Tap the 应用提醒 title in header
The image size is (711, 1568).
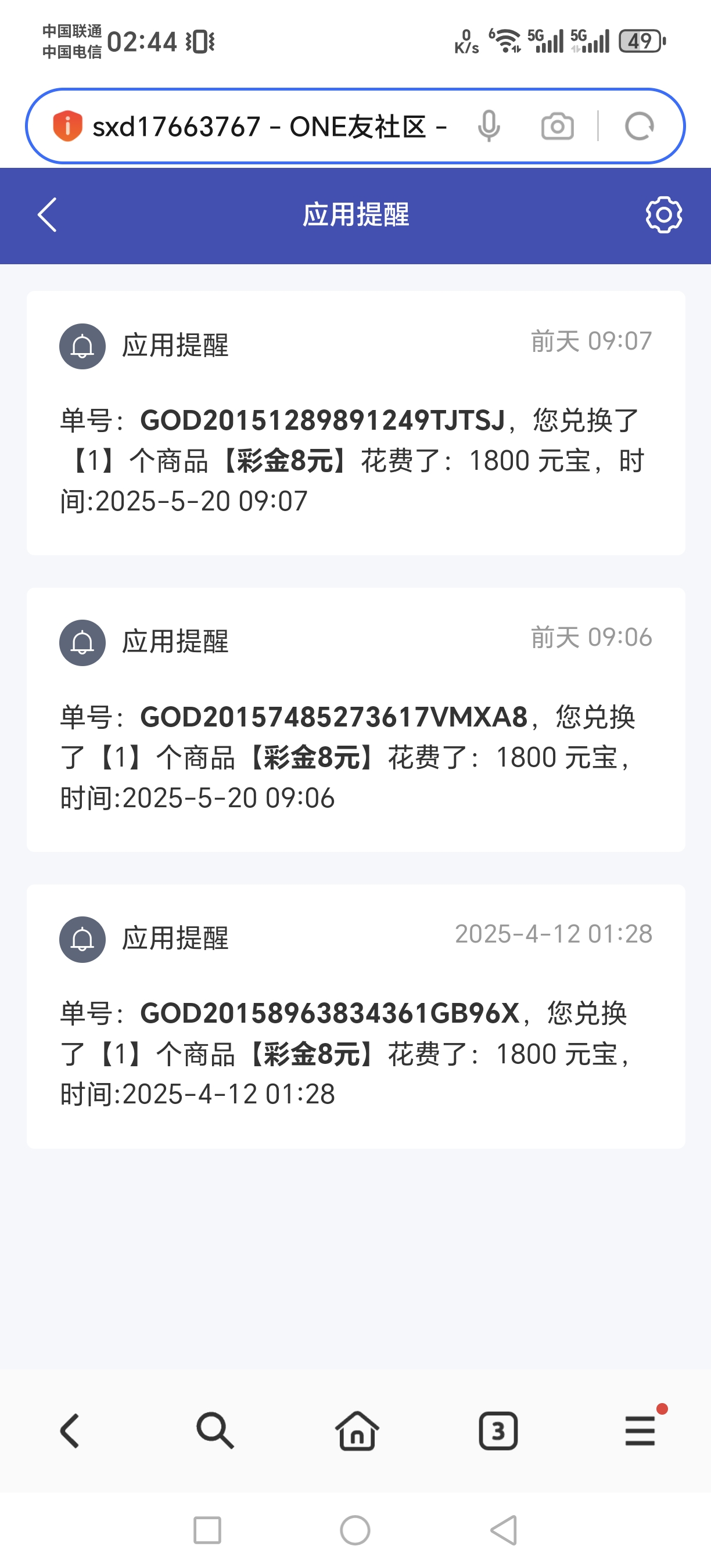355,215
